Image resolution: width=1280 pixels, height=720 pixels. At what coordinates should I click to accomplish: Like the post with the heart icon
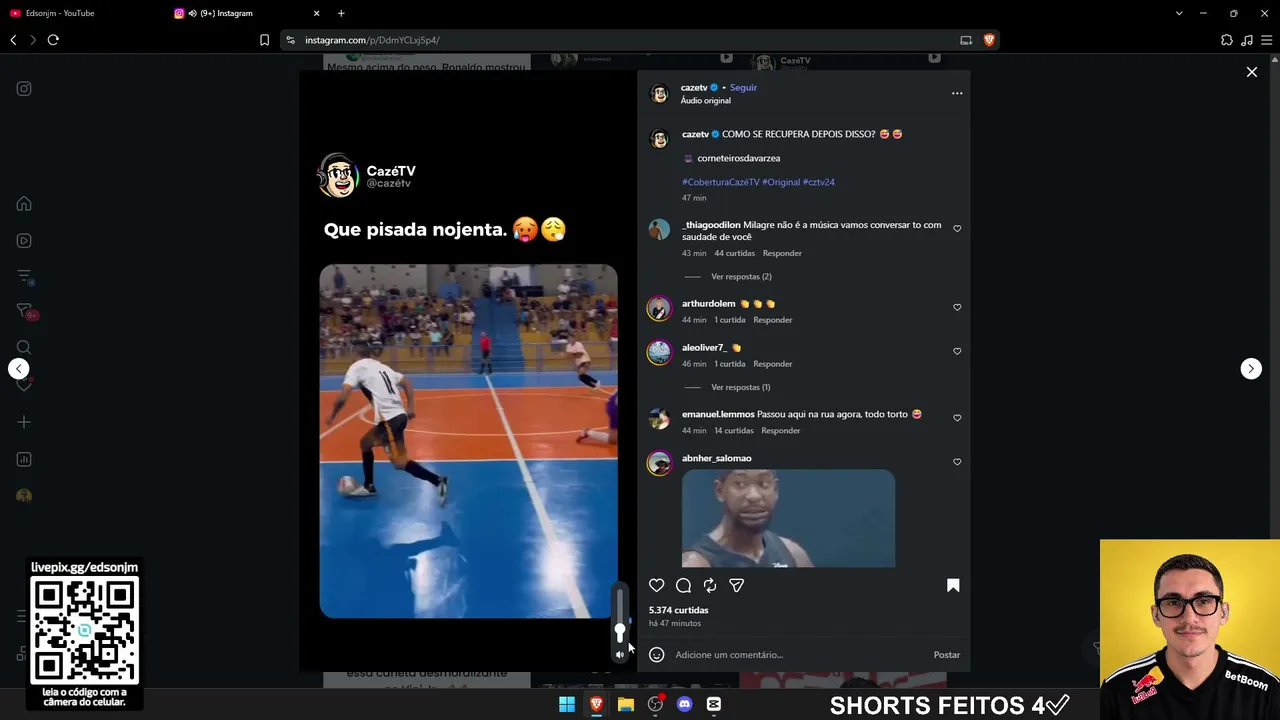tap(656, 585)
